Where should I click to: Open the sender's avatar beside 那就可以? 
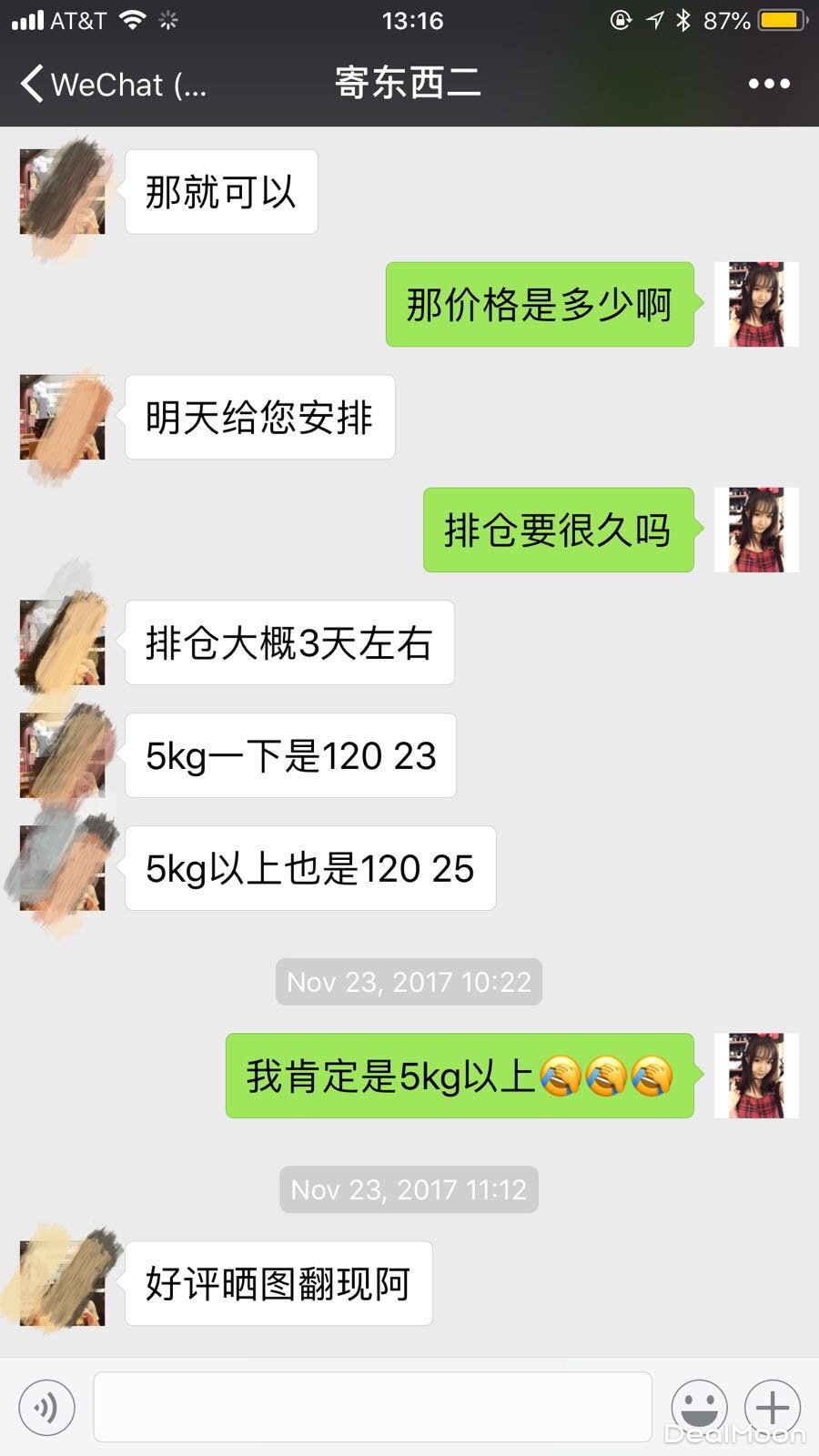coord(62,192)
